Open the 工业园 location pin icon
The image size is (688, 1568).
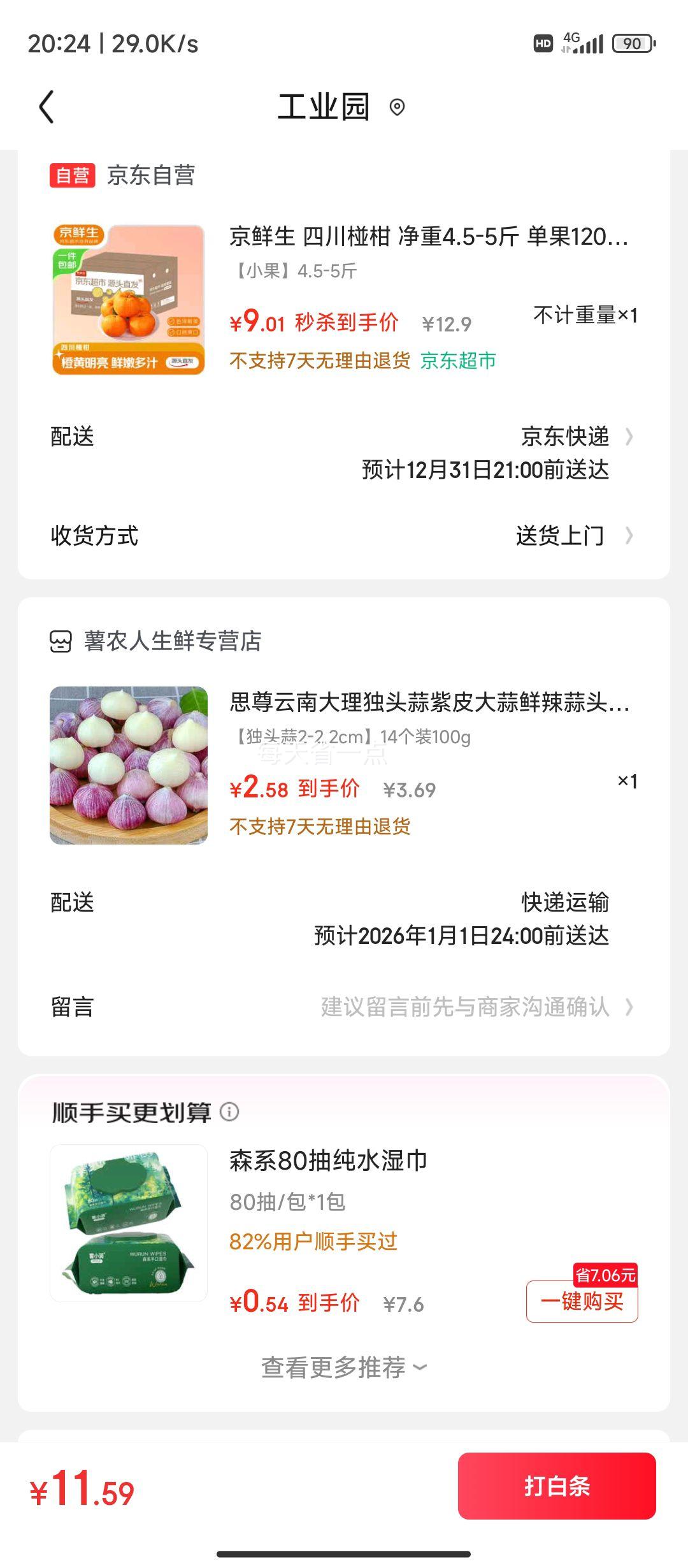[398, 107]
